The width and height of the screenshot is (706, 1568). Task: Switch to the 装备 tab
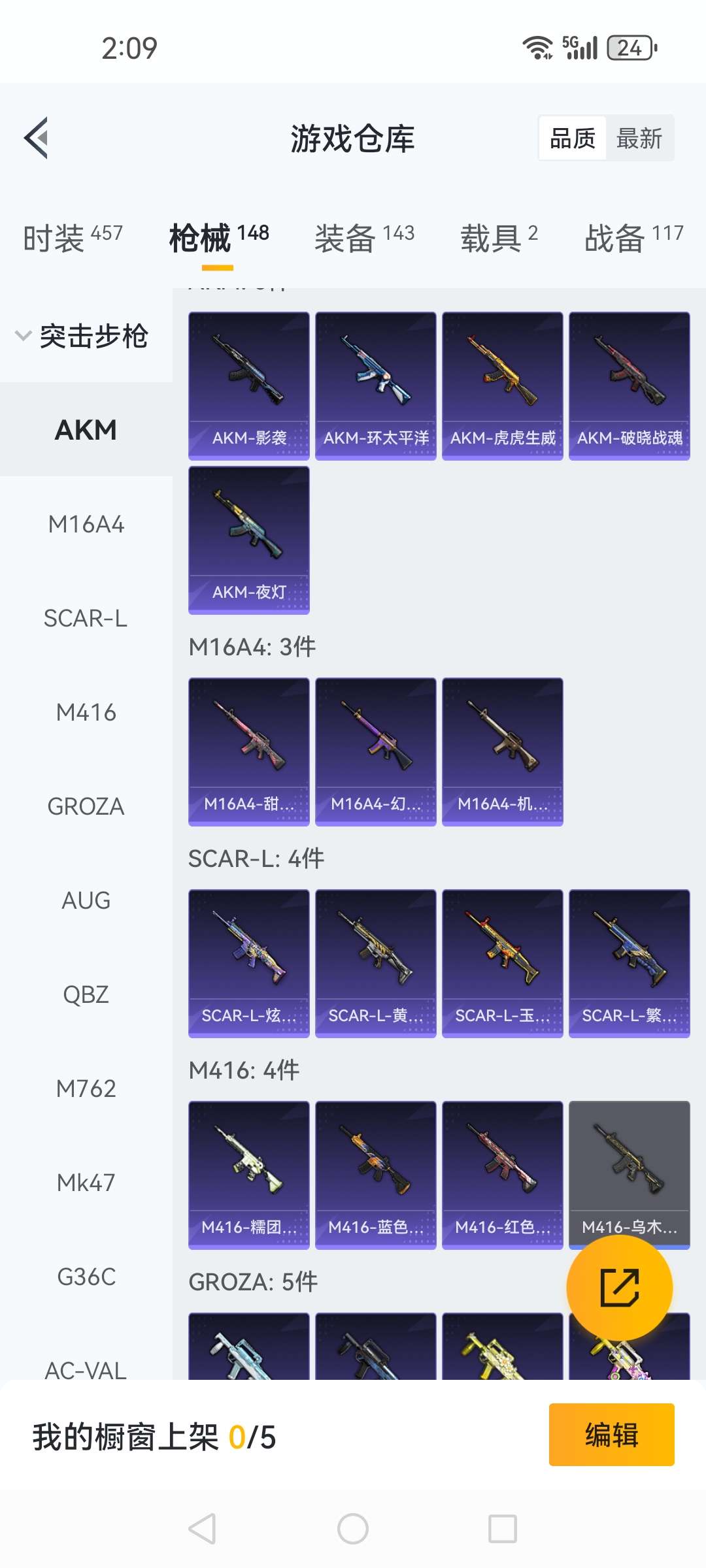pyautogui.click(x=364, y=237)
